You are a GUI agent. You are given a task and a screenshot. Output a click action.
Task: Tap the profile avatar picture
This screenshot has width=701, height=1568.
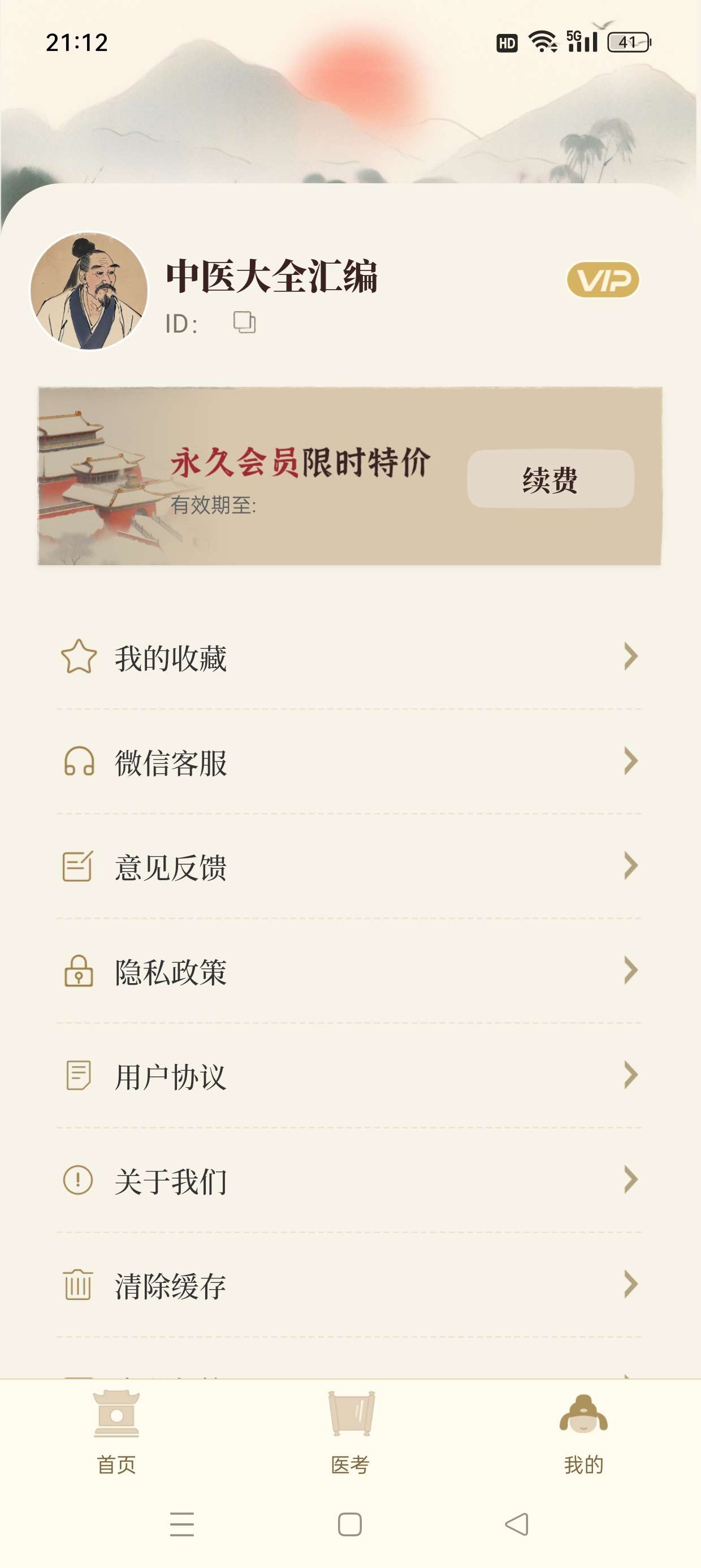point(89,291)
